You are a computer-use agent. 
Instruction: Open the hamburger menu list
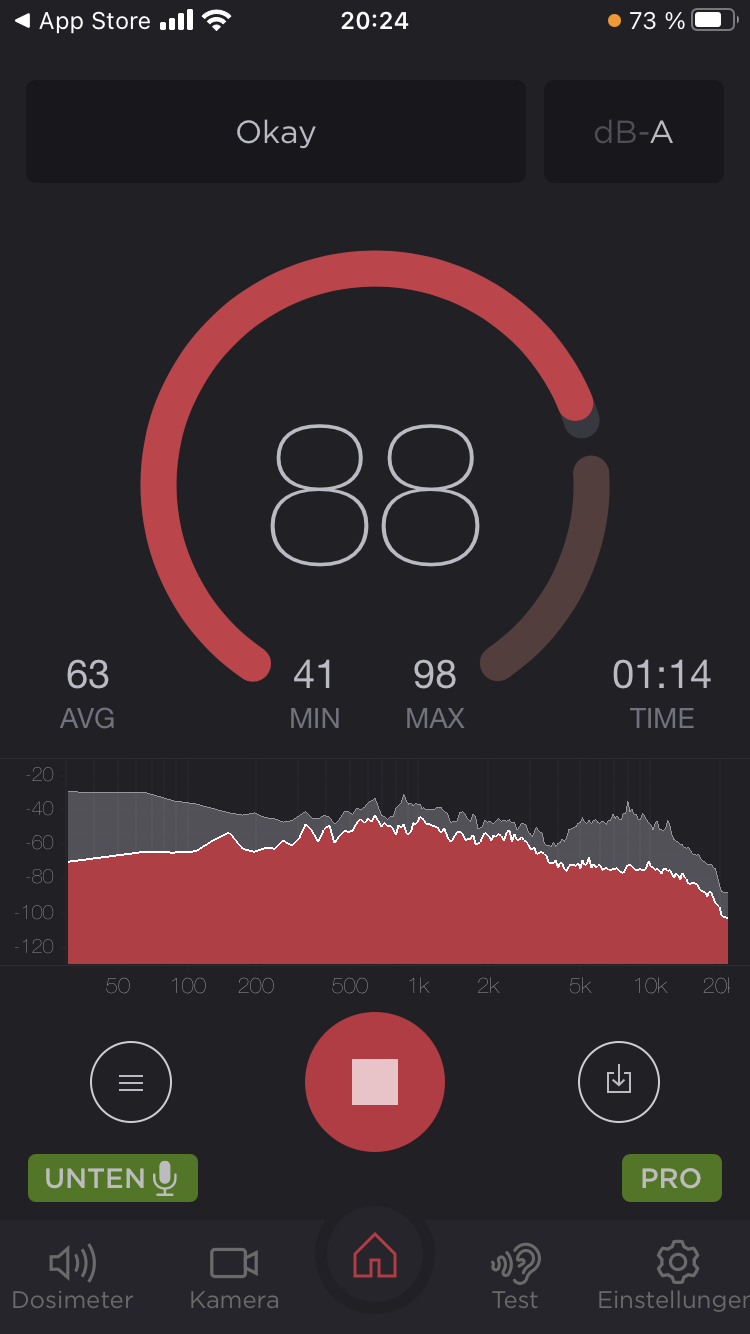pyautogui.click(x=131, y=1082)
